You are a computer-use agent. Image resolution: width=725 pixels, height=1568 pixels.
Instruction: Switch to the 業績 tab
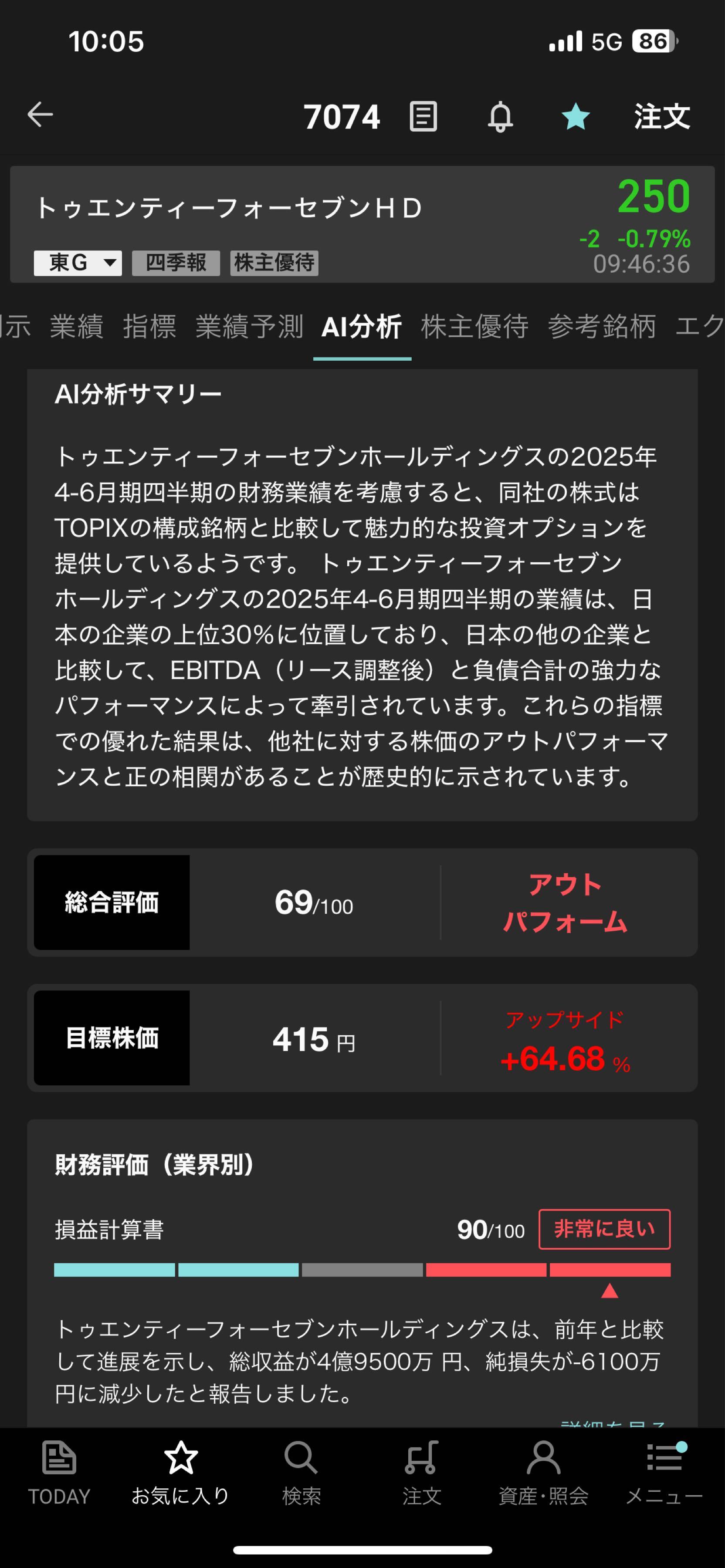[x=77, y=327]
